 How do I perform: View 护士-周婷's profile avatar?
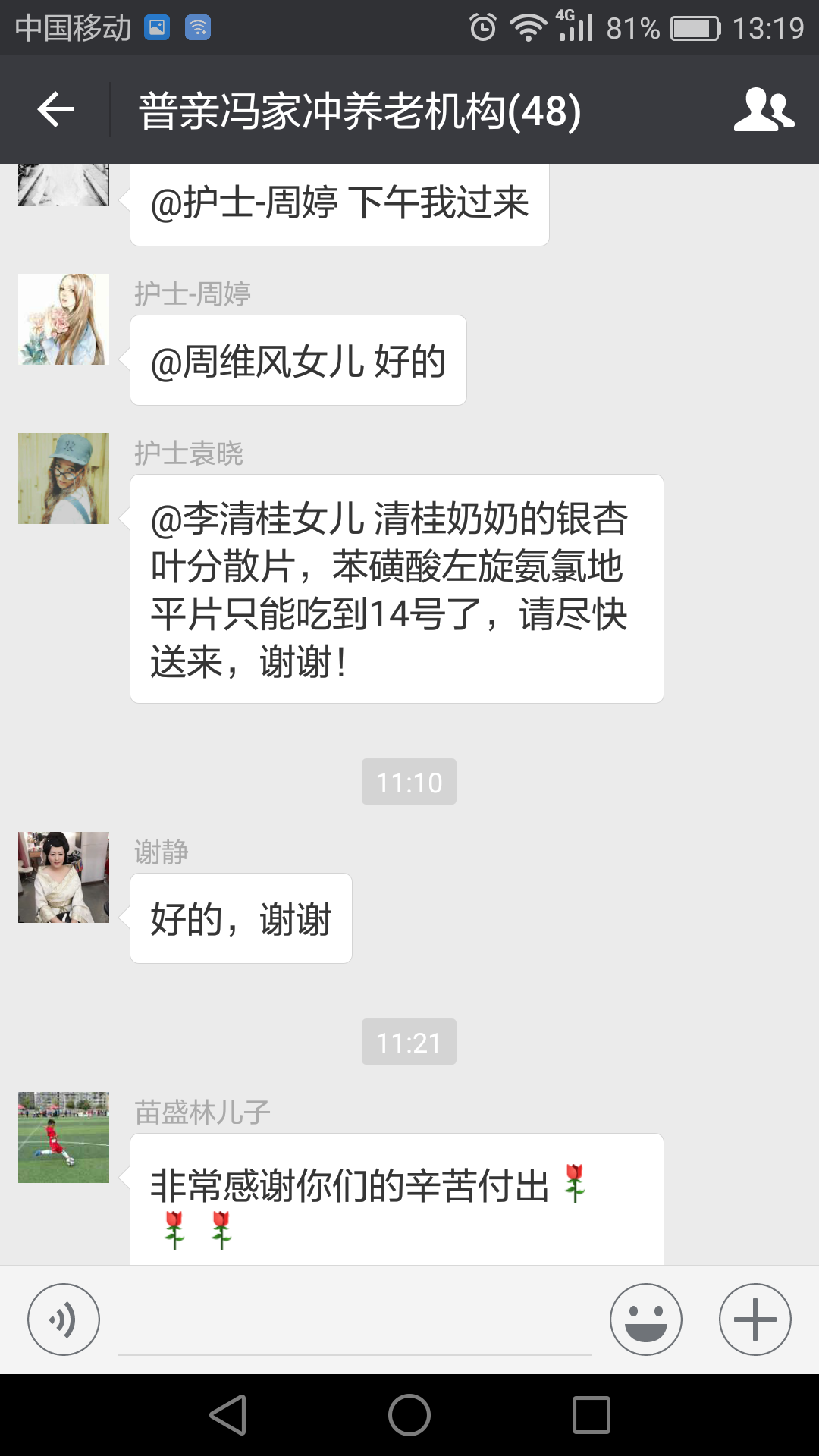tap(64, 319)
